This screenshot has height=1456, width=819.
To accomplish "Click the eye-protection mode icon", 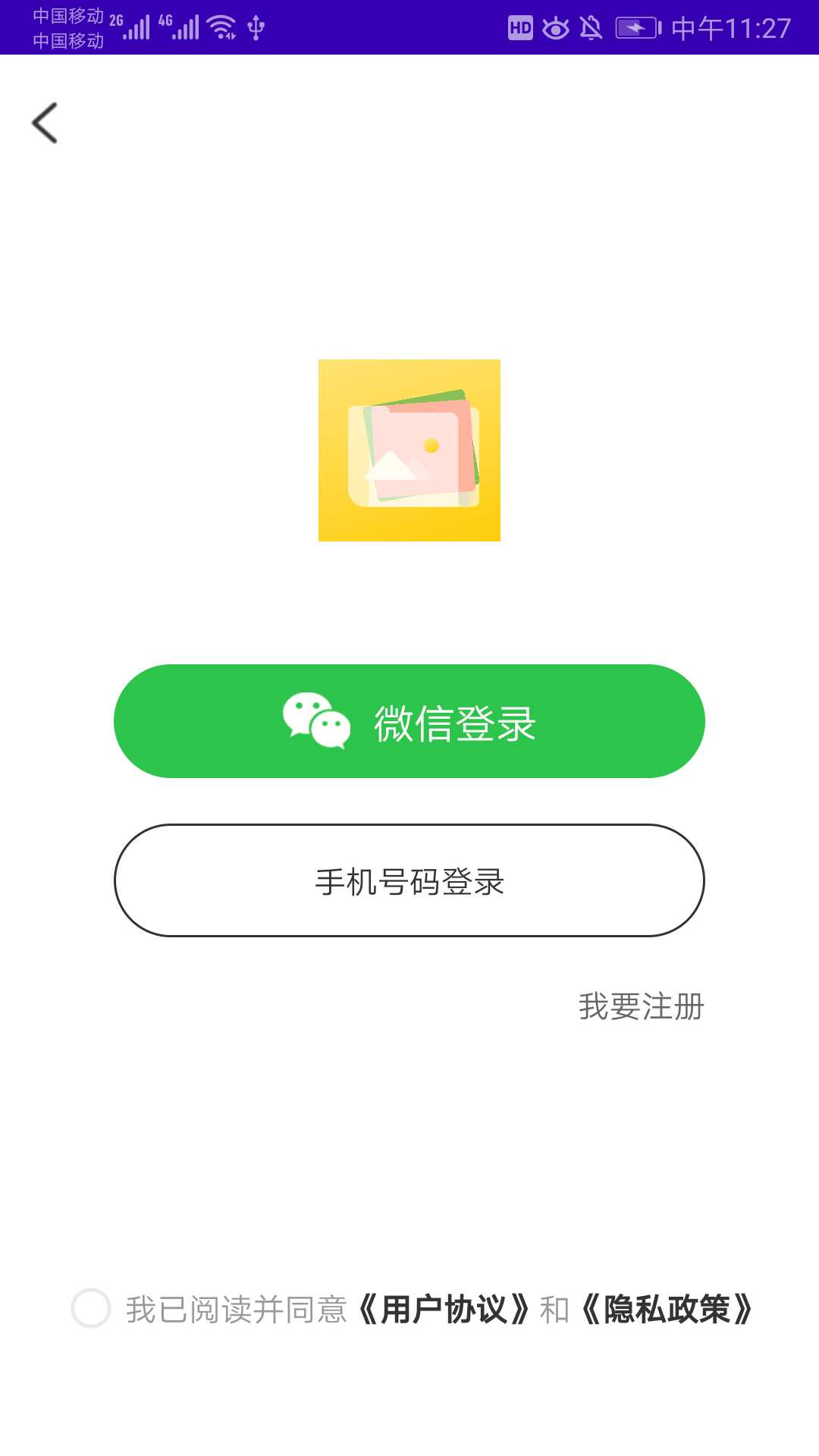I will pos(556,27).
